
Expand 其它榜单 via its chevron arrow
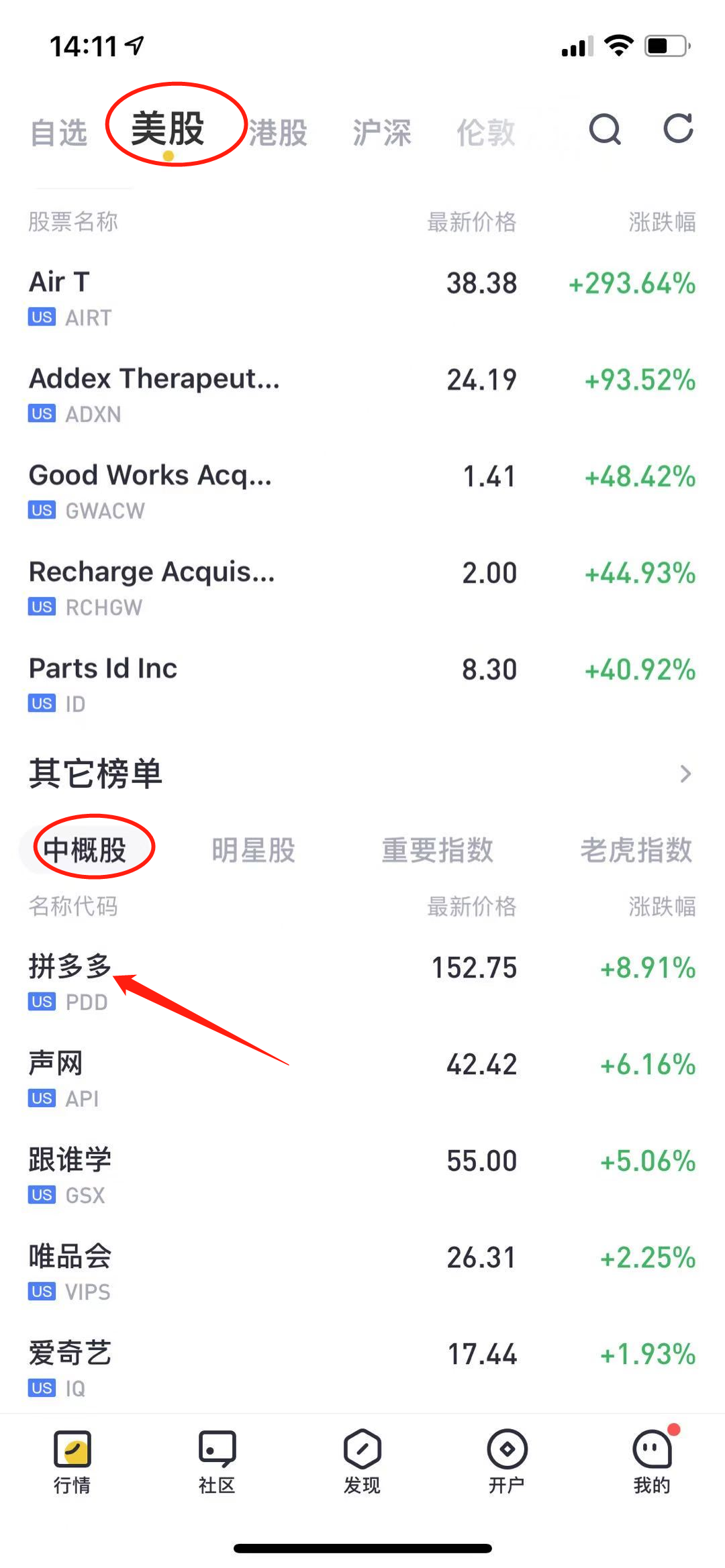pos(685,774)
